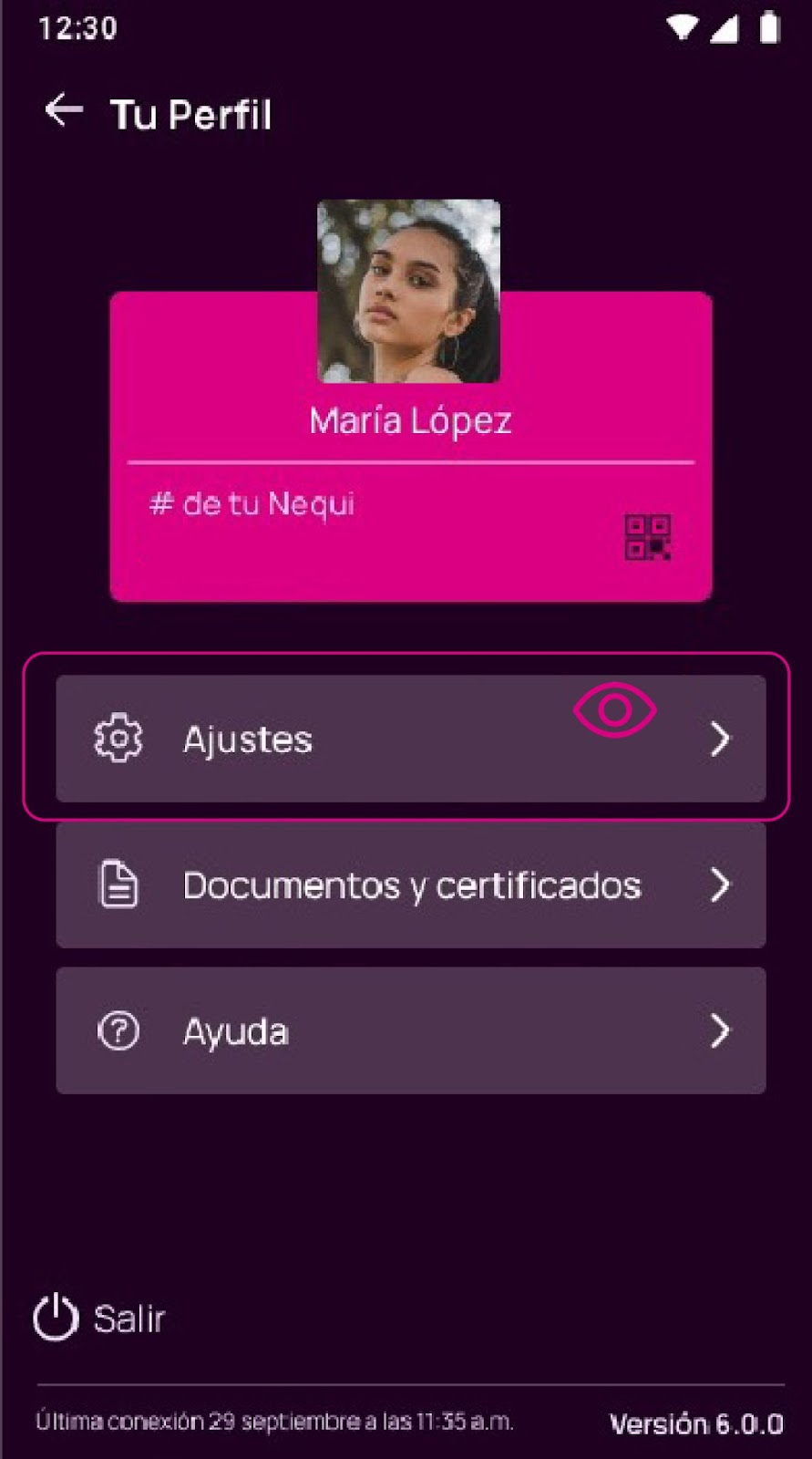Expand Documentos y certificados using the chevron
This screenshot has height=1459, width=812.
click(x=721, y=884)
